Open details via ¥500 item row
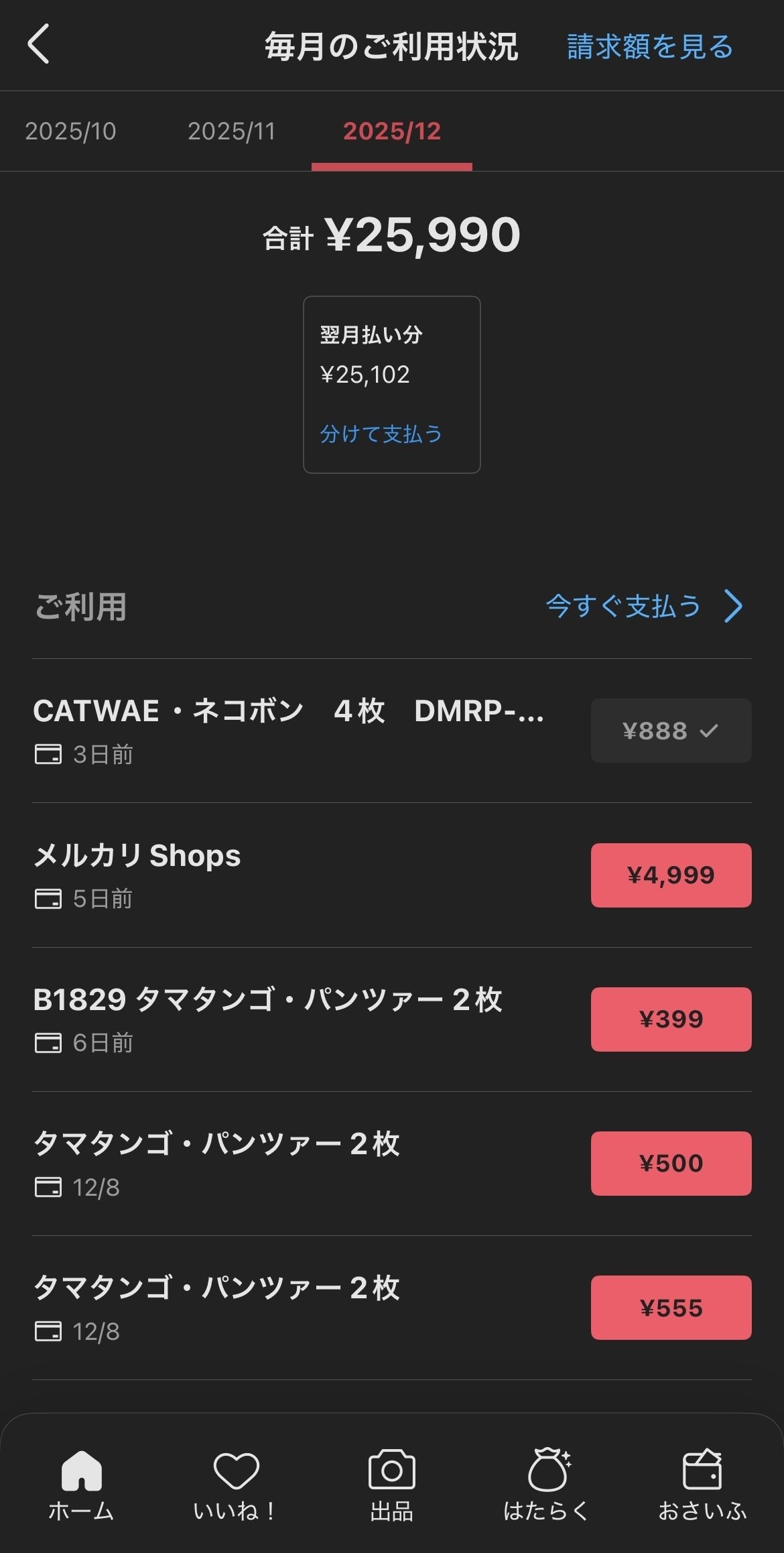 pos(671,1164)
